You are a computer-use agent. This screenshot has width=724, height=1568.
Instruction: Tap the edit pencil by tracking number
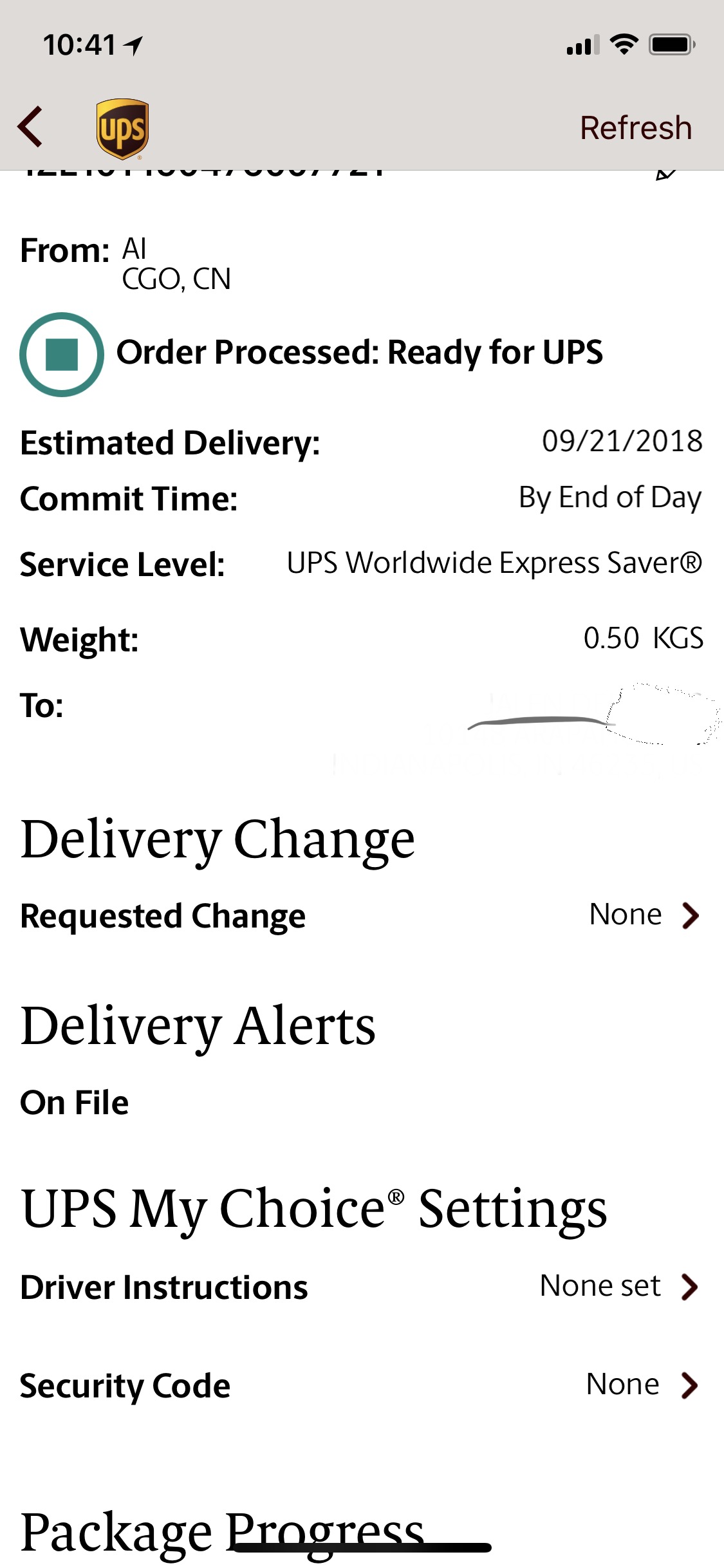(665, 174)
